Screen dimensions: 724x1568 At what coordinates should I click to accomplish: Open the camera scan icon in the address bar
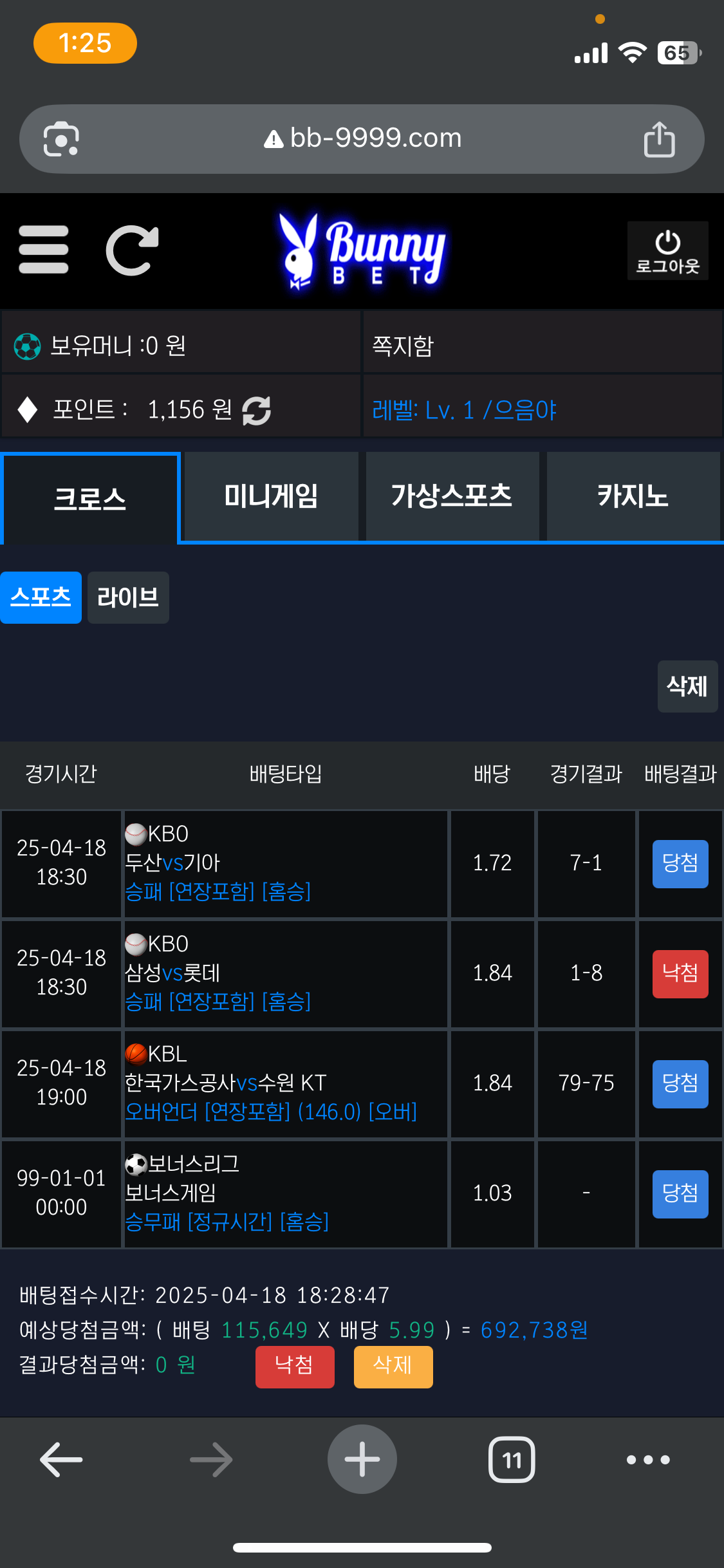(61, 139)
